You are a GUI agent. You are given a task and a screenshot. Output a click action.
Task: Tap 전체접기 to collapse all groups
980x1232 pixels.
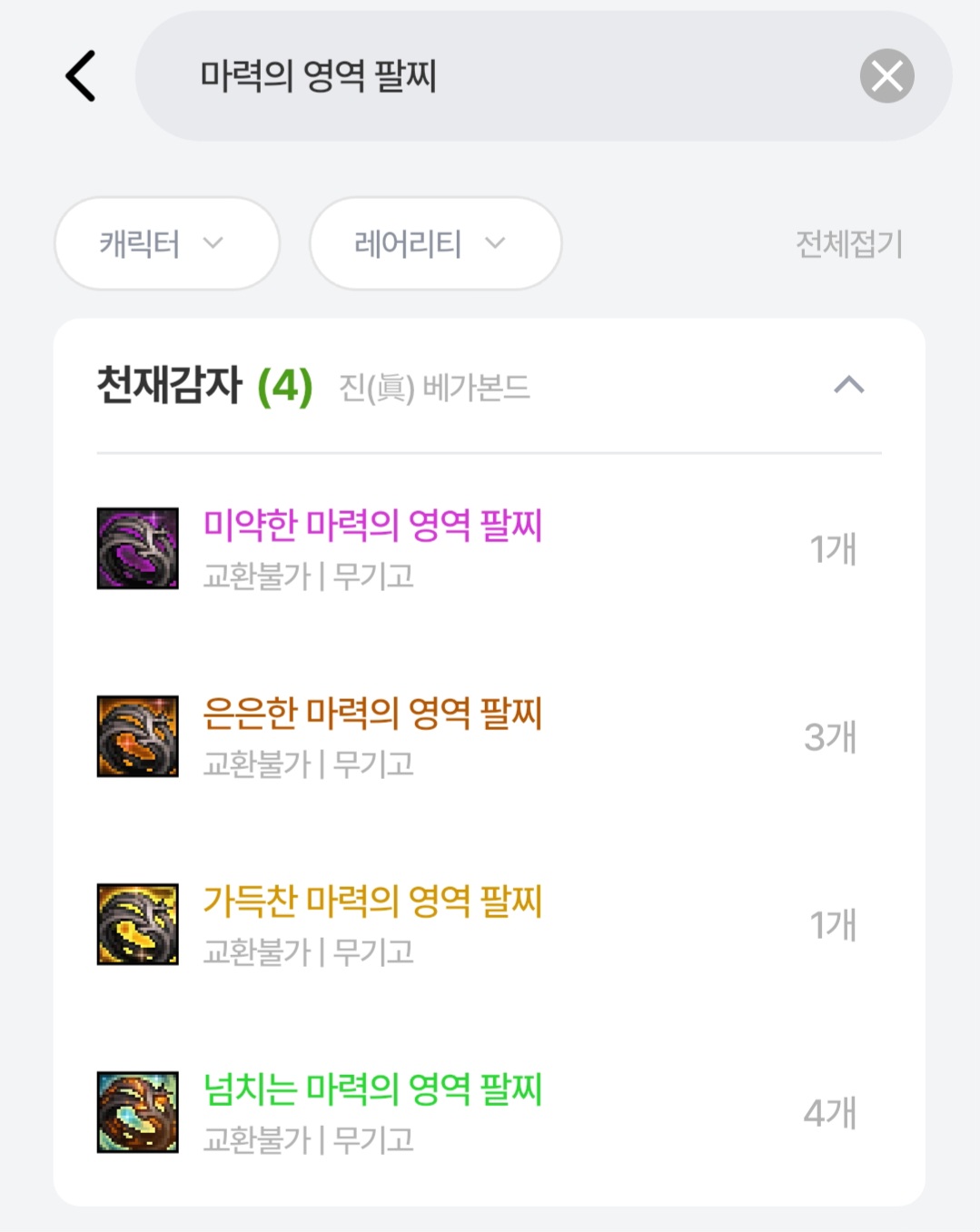pos(848,243)
